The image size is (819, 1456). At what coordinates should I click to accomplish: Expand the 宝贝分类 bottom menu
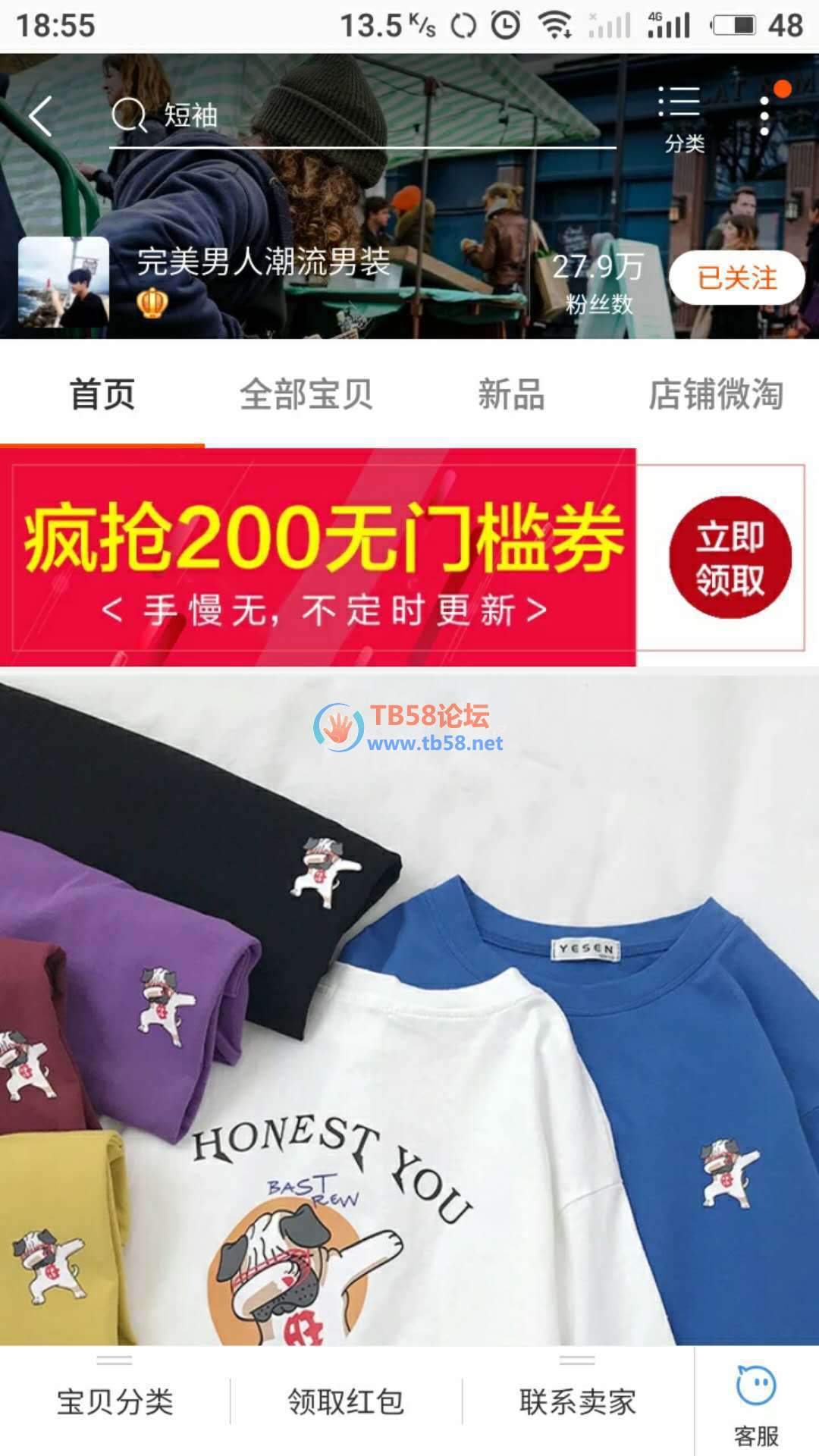115,1400
